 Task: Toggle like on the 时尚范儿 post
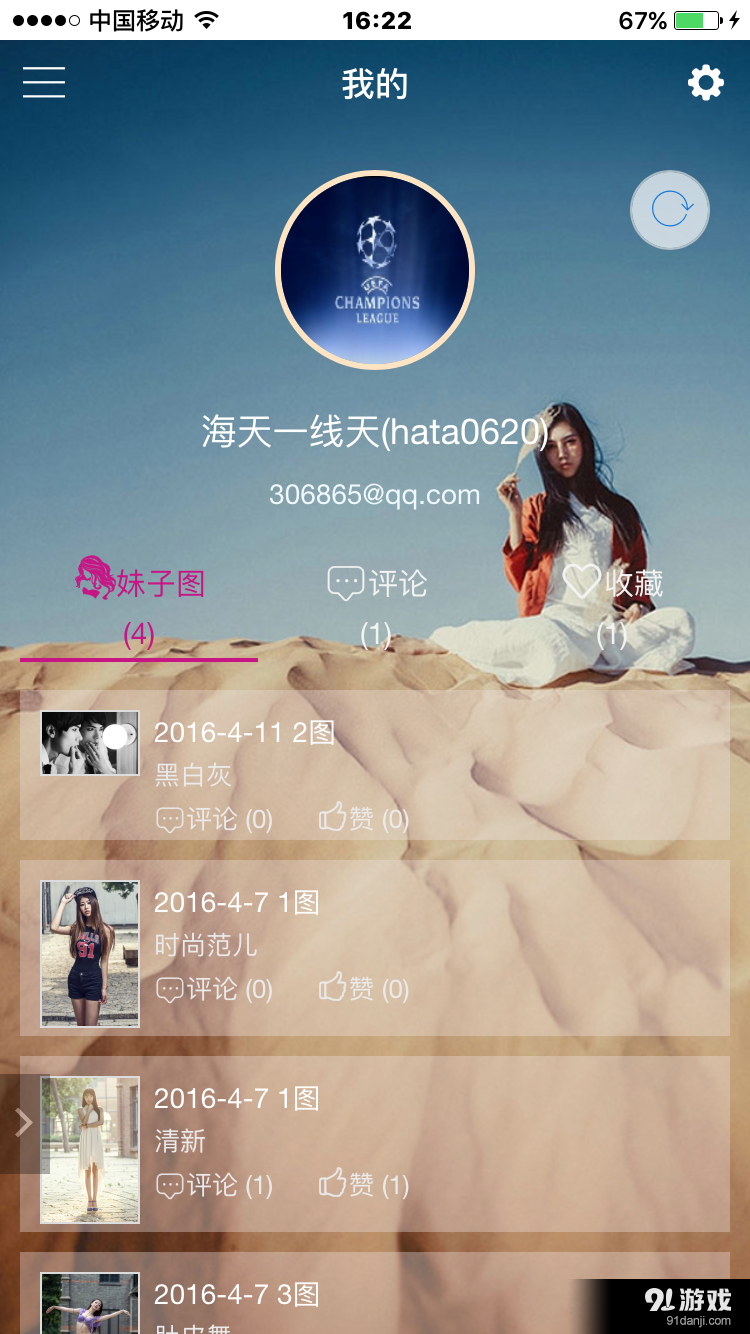click(x=334, y=989)
